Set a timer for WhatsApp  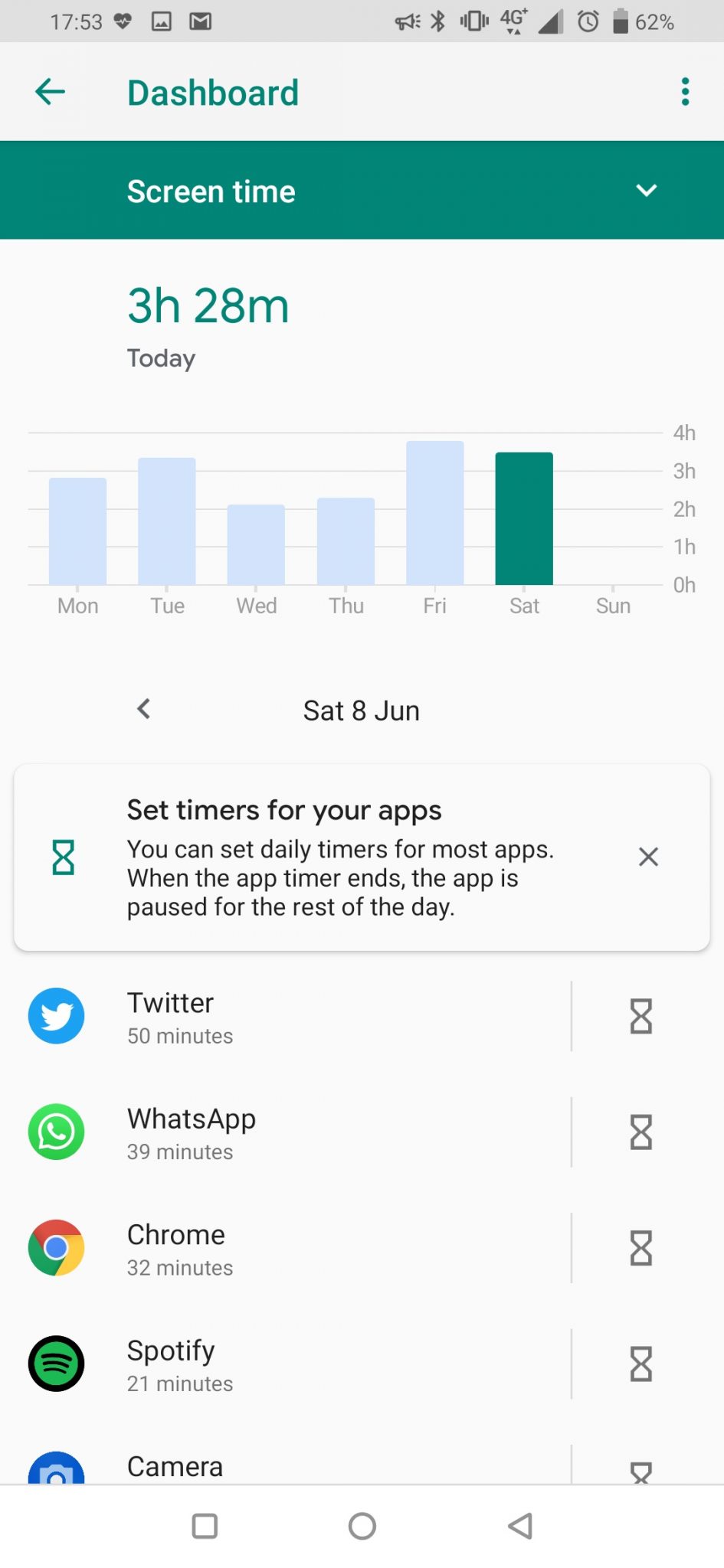coord(641,1132)
